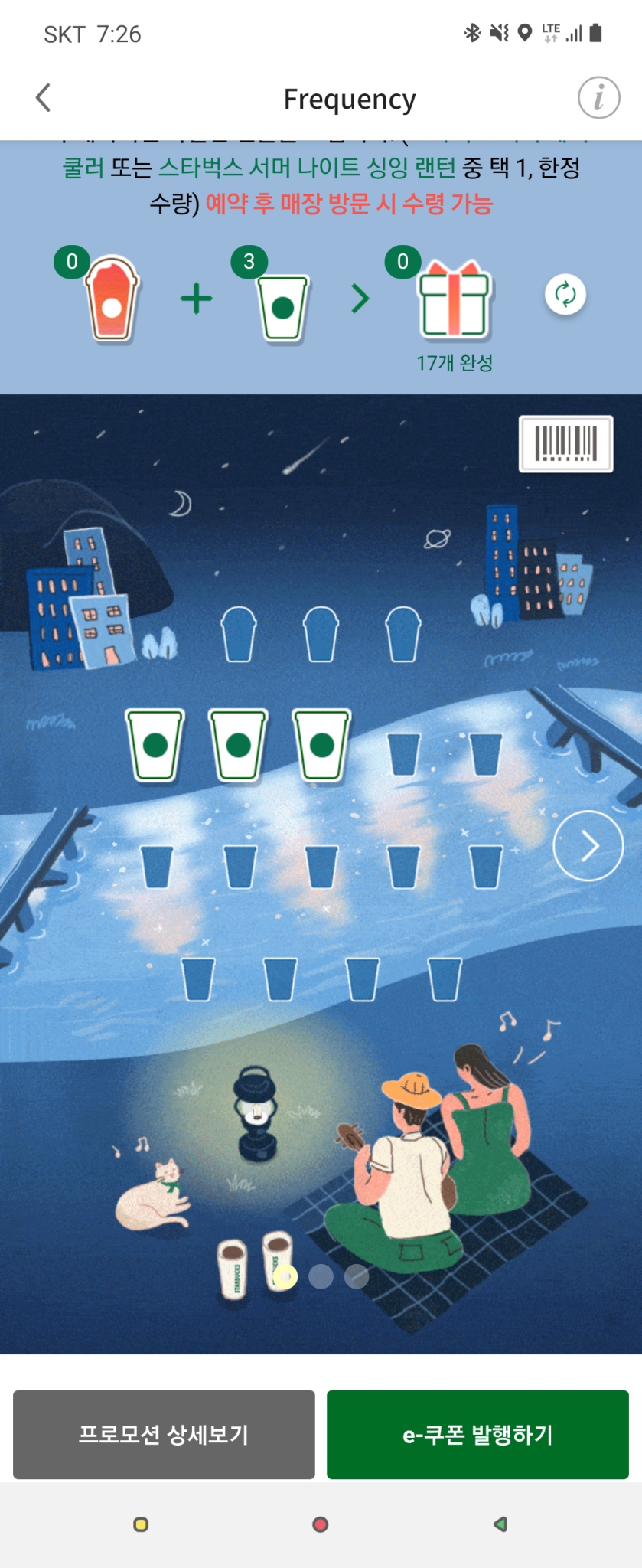Tap e-쿠폰 발행하기 button

click(477, 1434)
